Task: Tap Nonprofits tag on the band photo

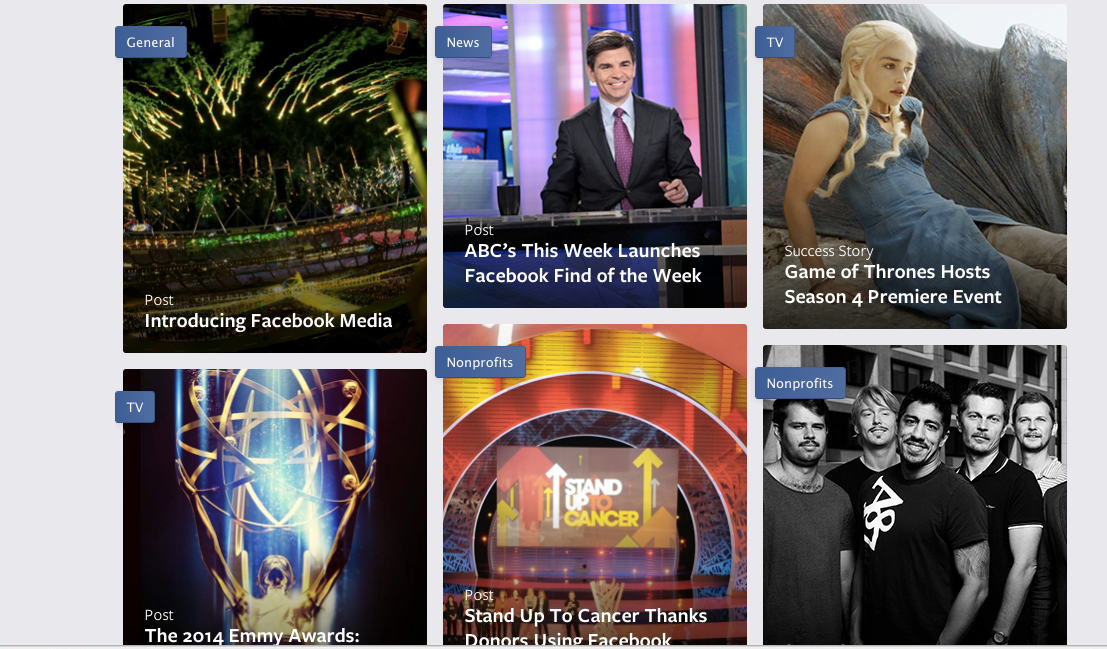Action: tap(800, 383)
